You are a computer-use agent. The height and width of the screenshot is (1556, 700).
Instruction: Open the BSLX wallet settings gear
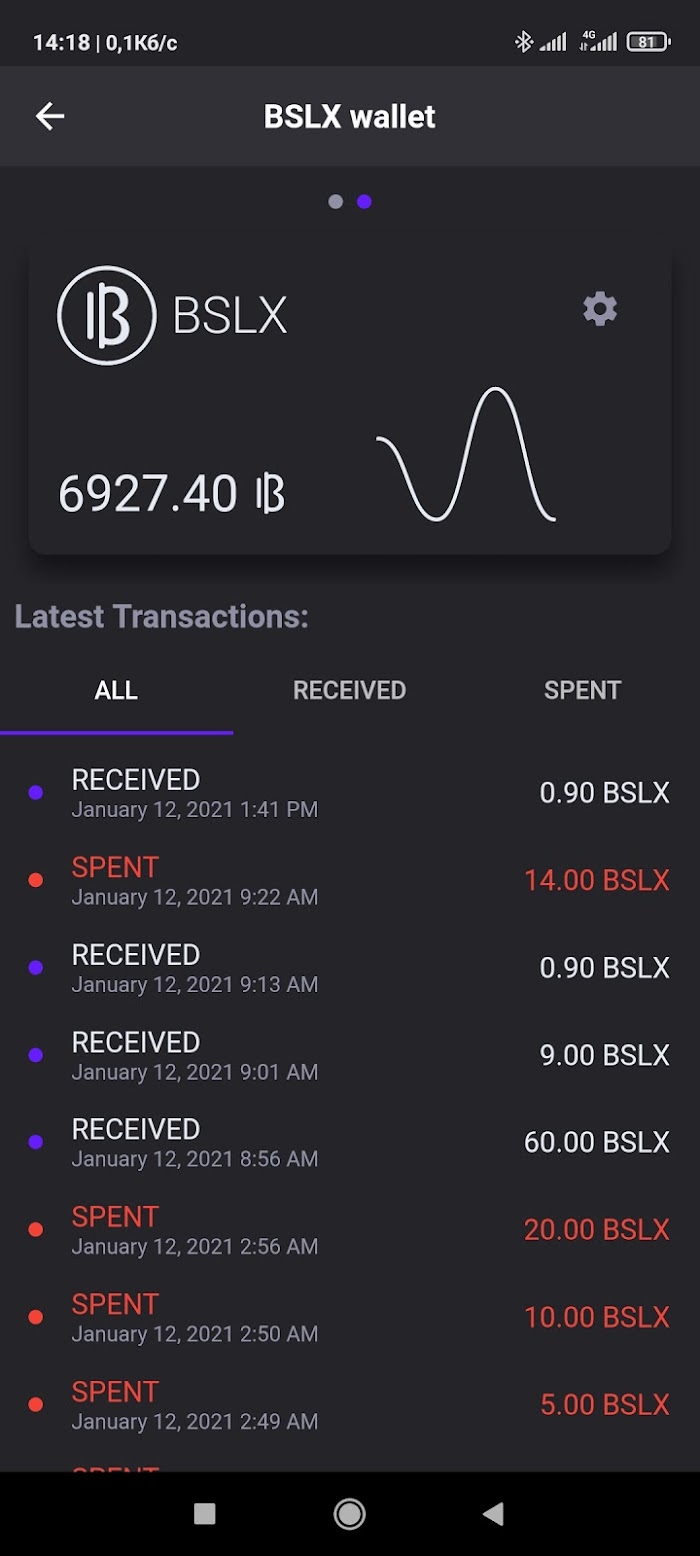tap(600, 309)
